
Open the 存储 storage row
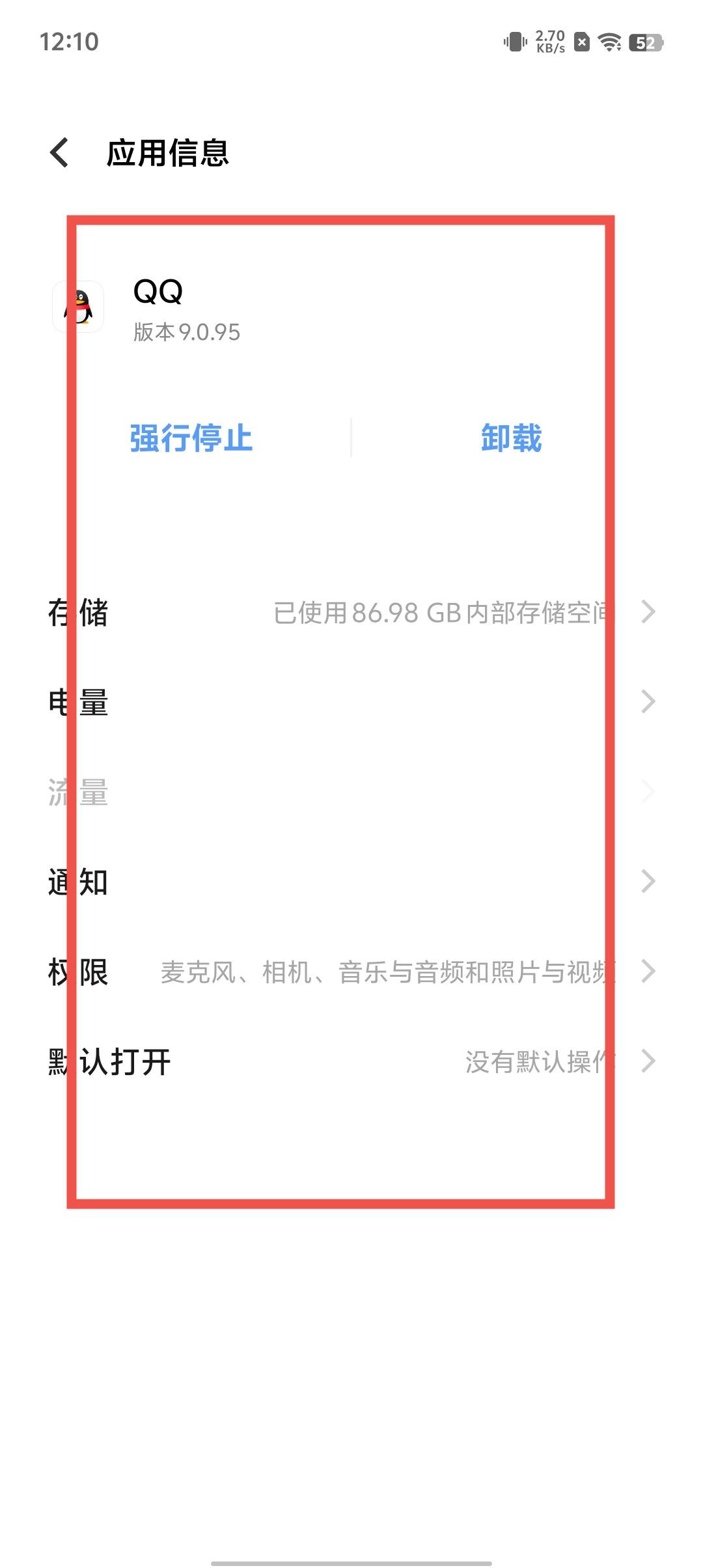pos(351,612)
